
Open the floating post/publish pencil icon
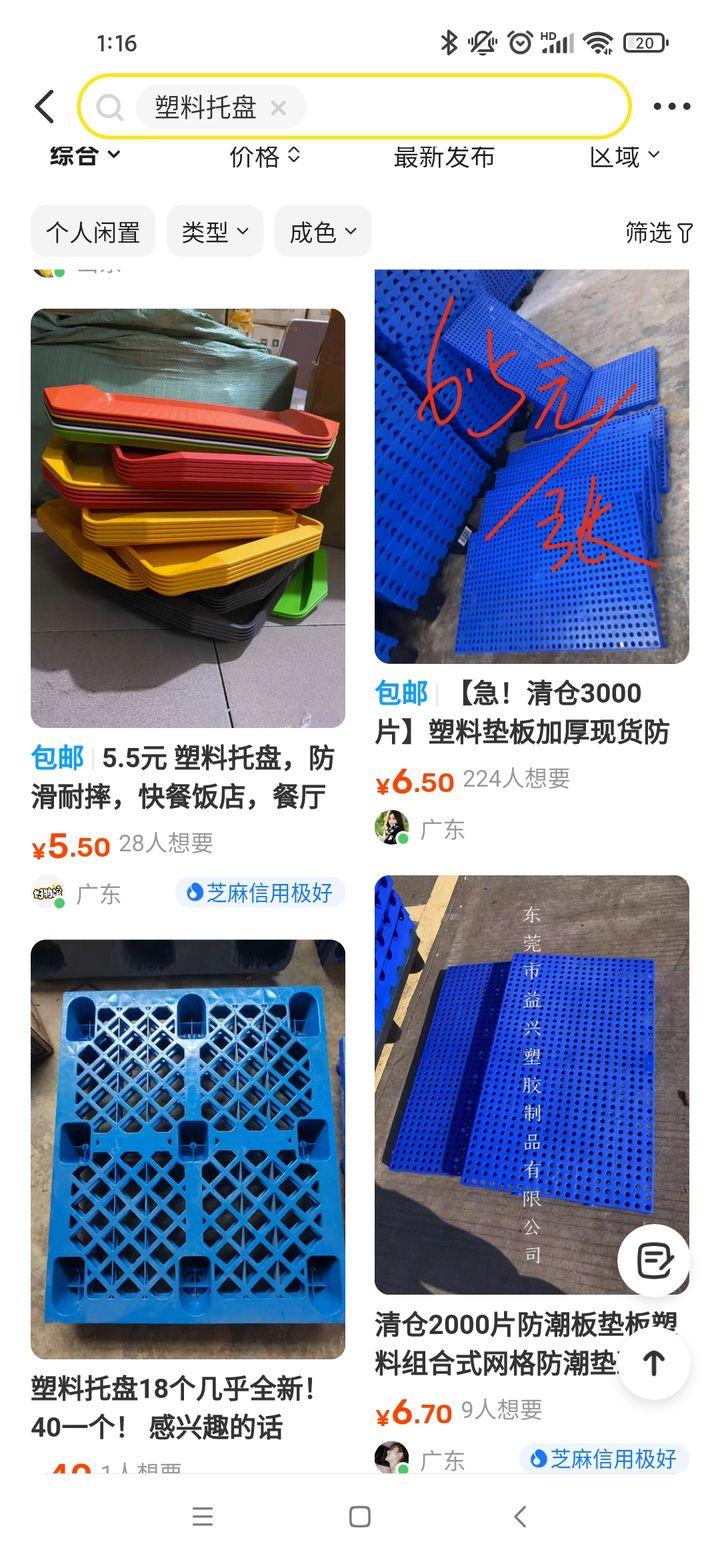655,1260
